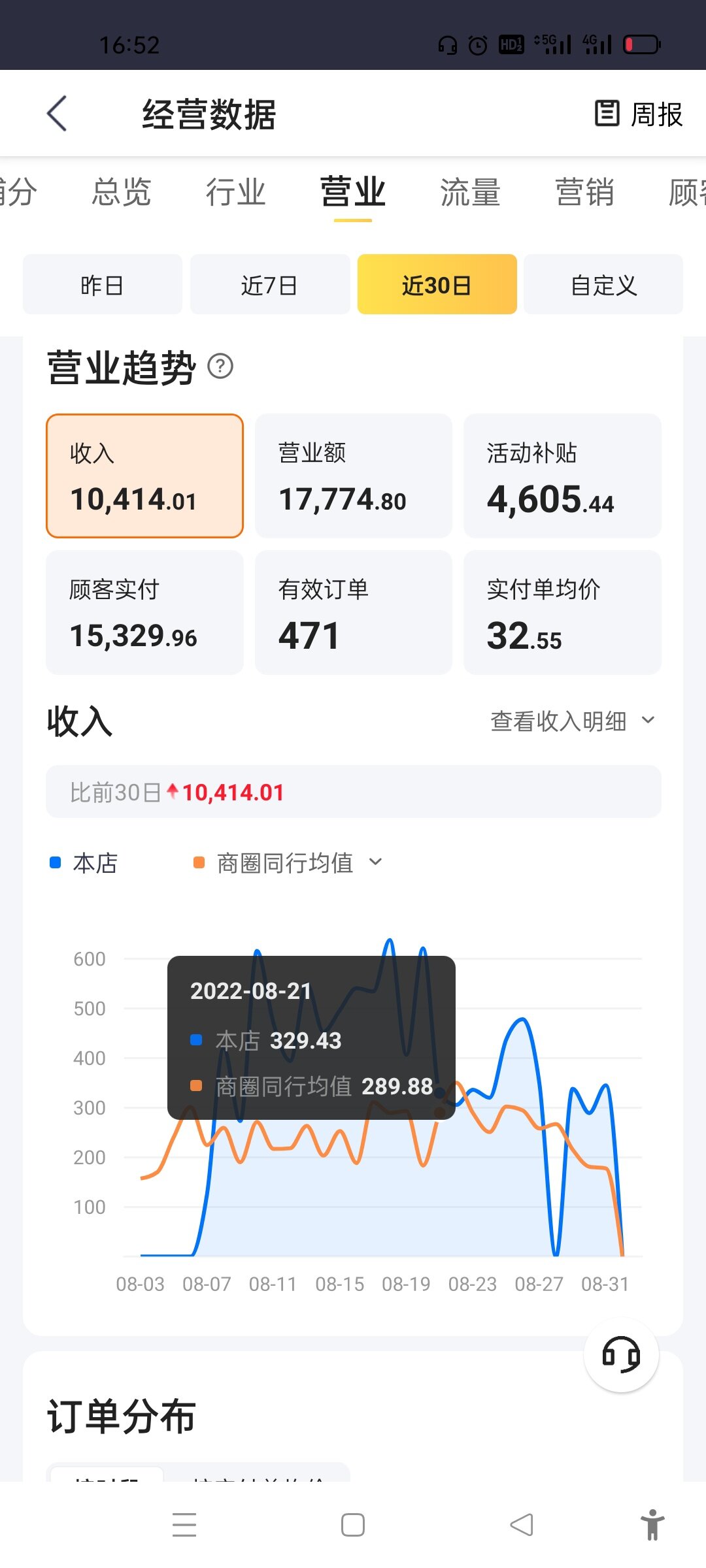The width and height of the screenshot is (706, 1568).
Task: Select the 自定义 date range
Action: (603, 285)
